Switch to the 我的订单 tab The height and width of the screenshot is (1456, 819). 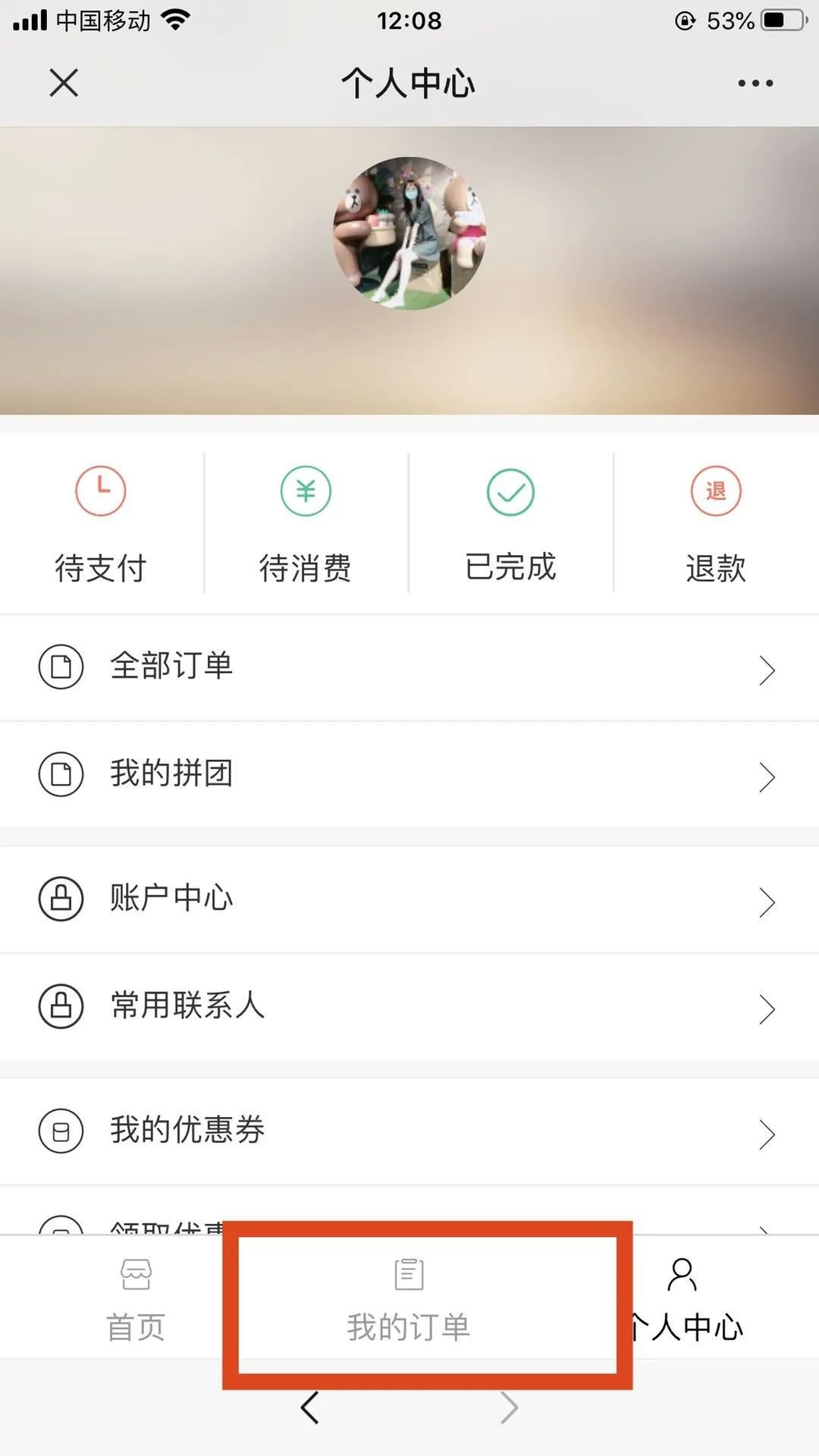click(409, 1298)
